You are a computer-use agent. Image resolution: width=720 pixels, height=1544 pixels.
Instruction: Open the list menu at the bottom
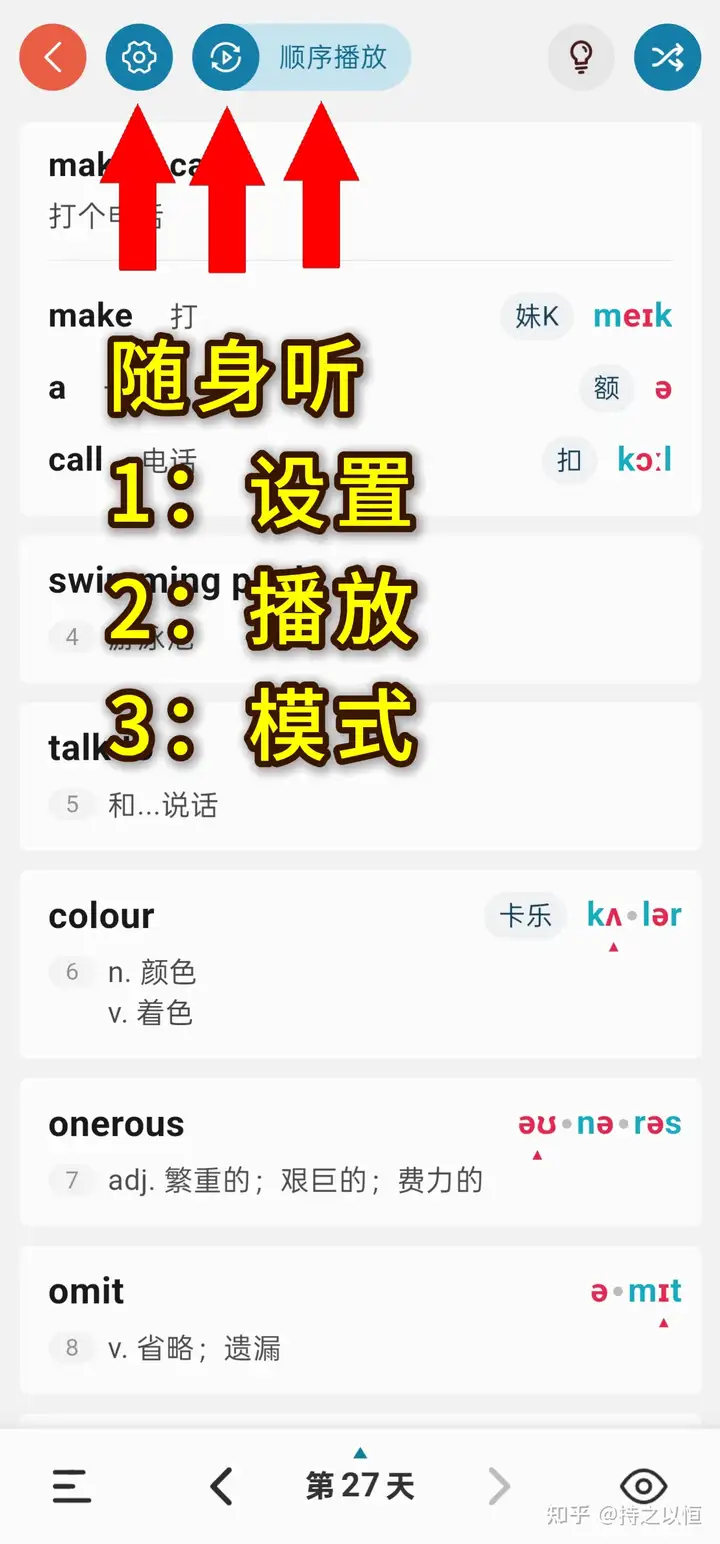(x=72, y=1486)
